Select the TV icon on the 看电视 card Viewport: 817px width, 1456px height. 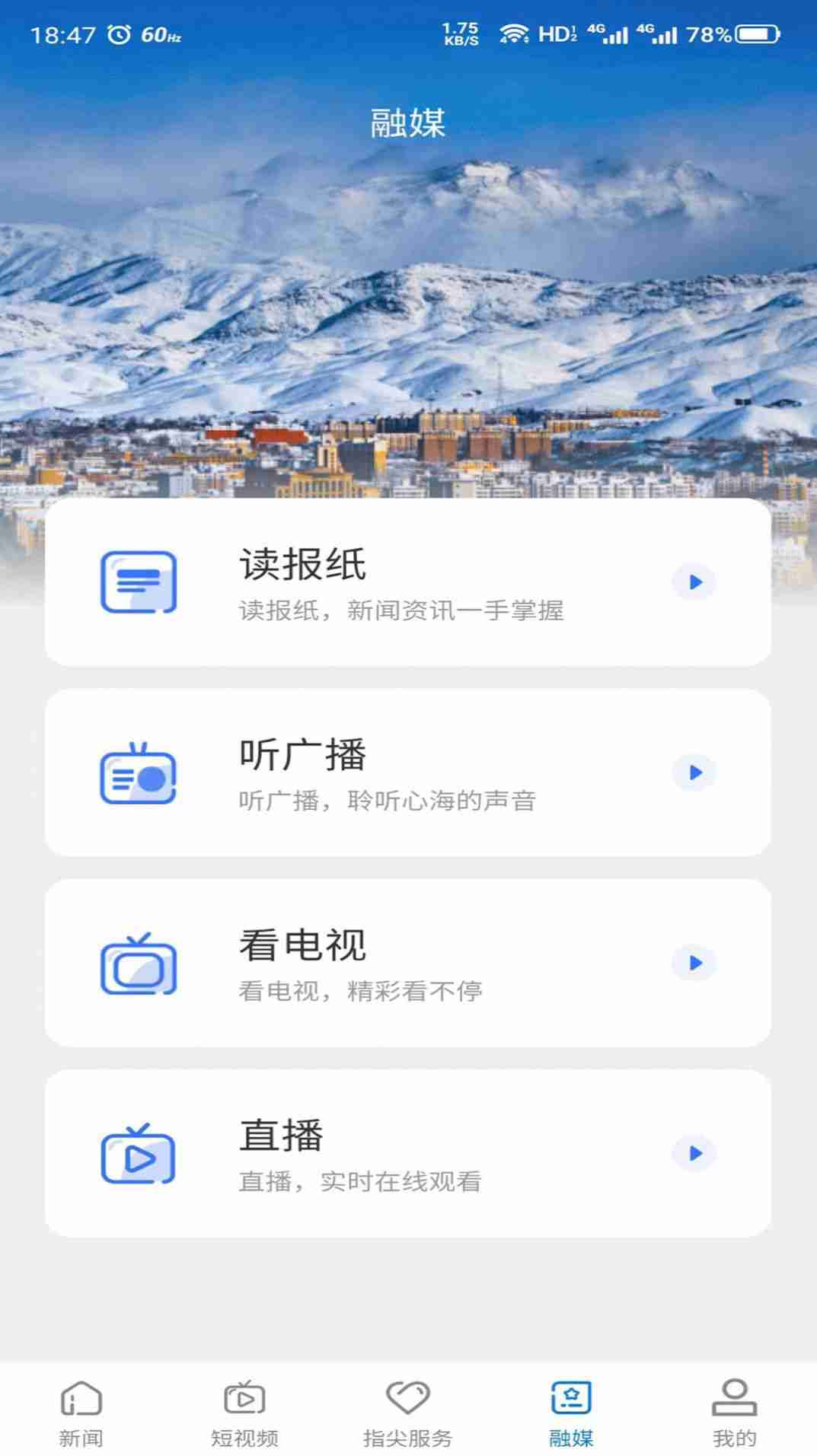point(138,962)
